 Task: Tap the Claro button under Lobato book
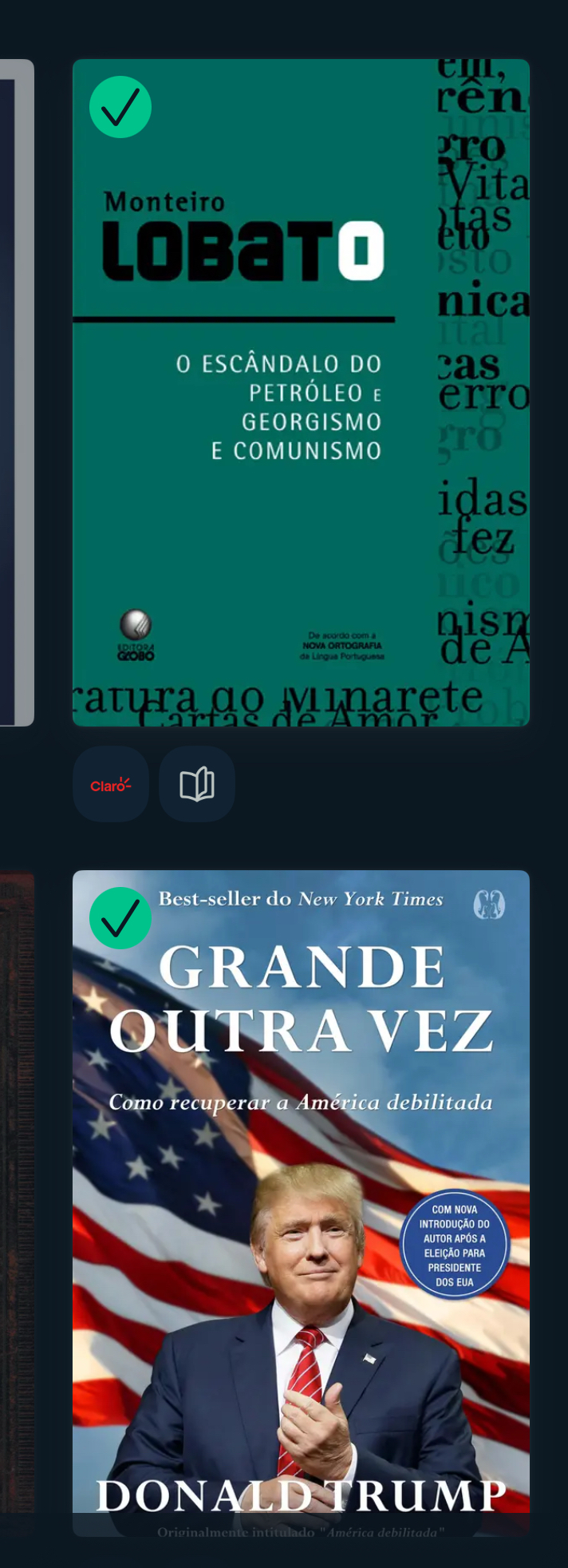(x=111, y=784)
